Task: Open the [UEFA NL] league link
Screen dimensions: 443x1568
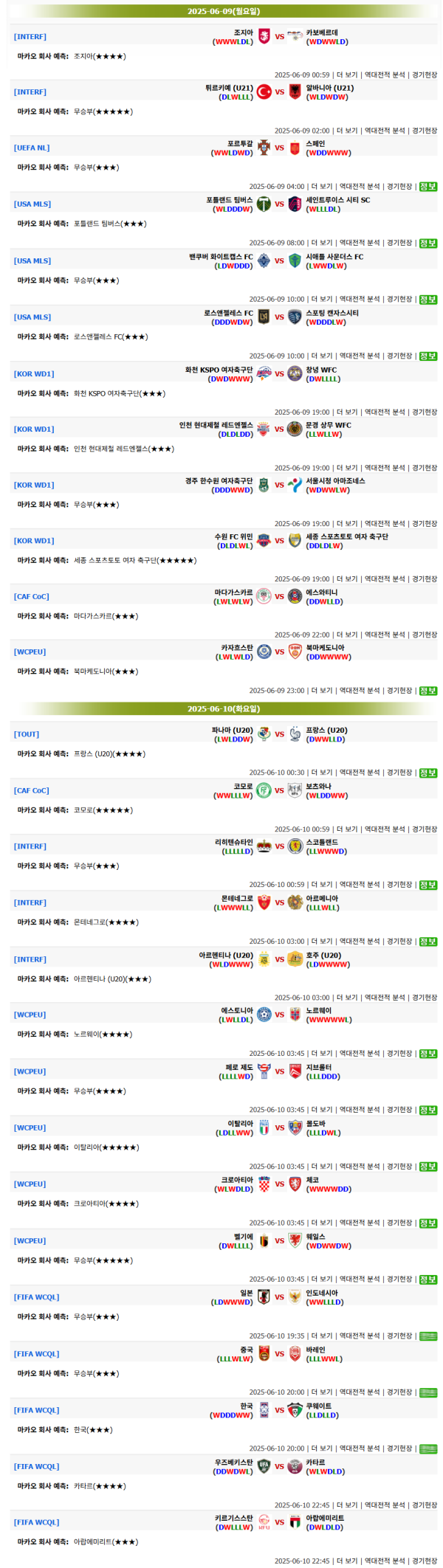Action: [32, 148]
